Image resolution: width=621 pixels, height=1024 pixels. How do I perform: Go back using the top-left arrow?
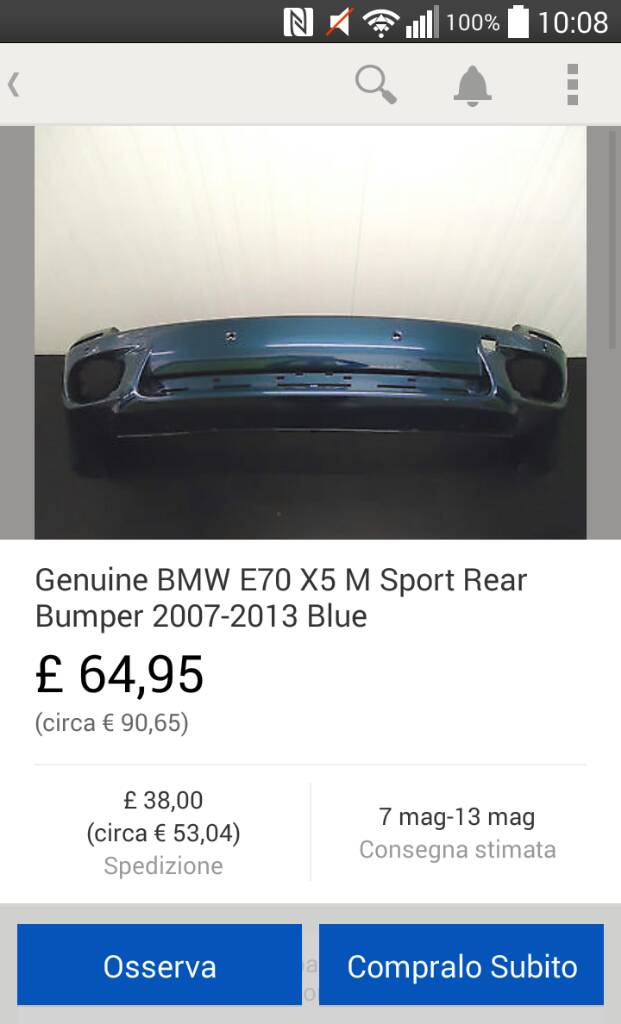pos(14,85)
